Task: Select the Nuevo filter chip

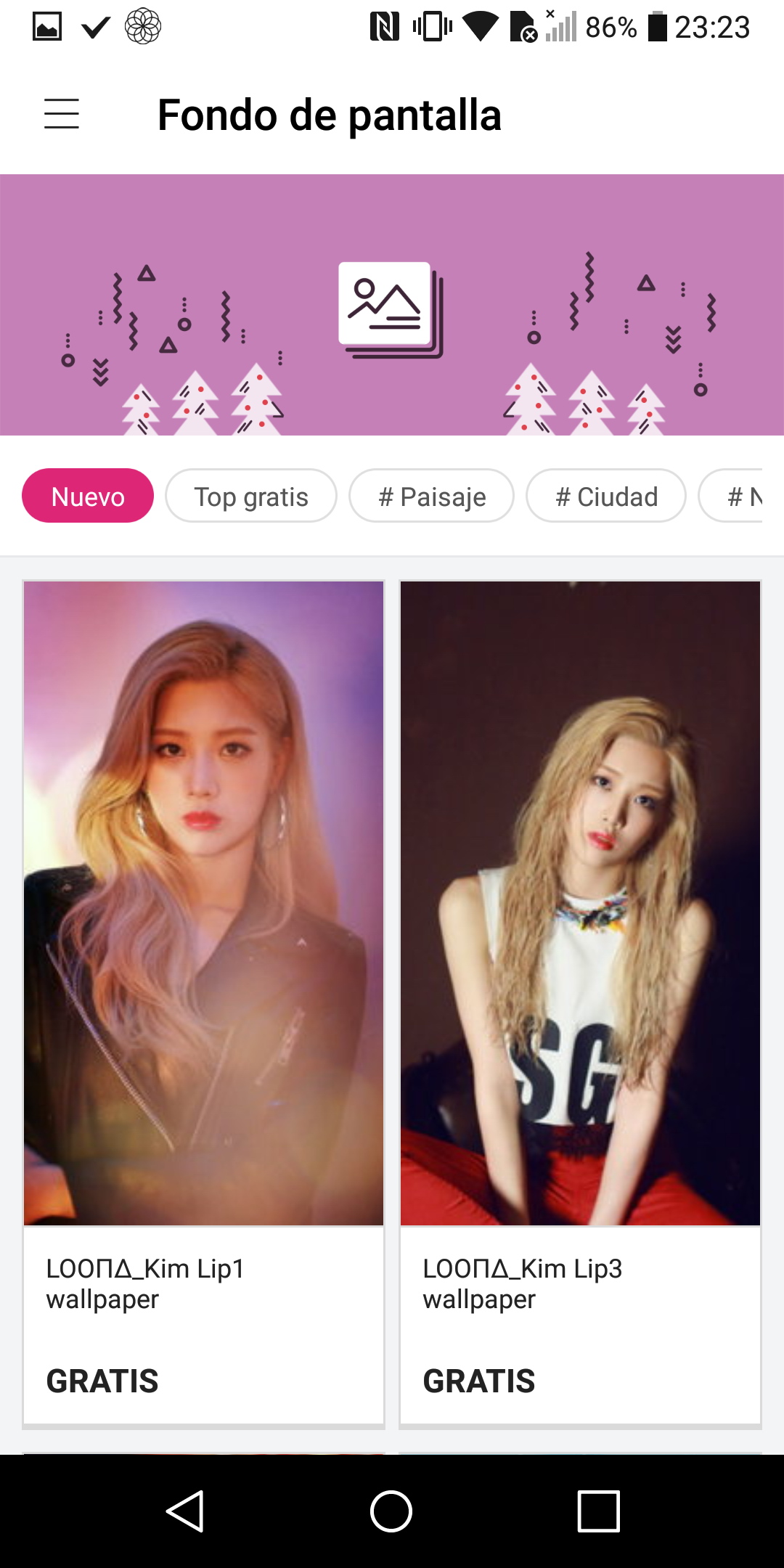Action: 88,496
